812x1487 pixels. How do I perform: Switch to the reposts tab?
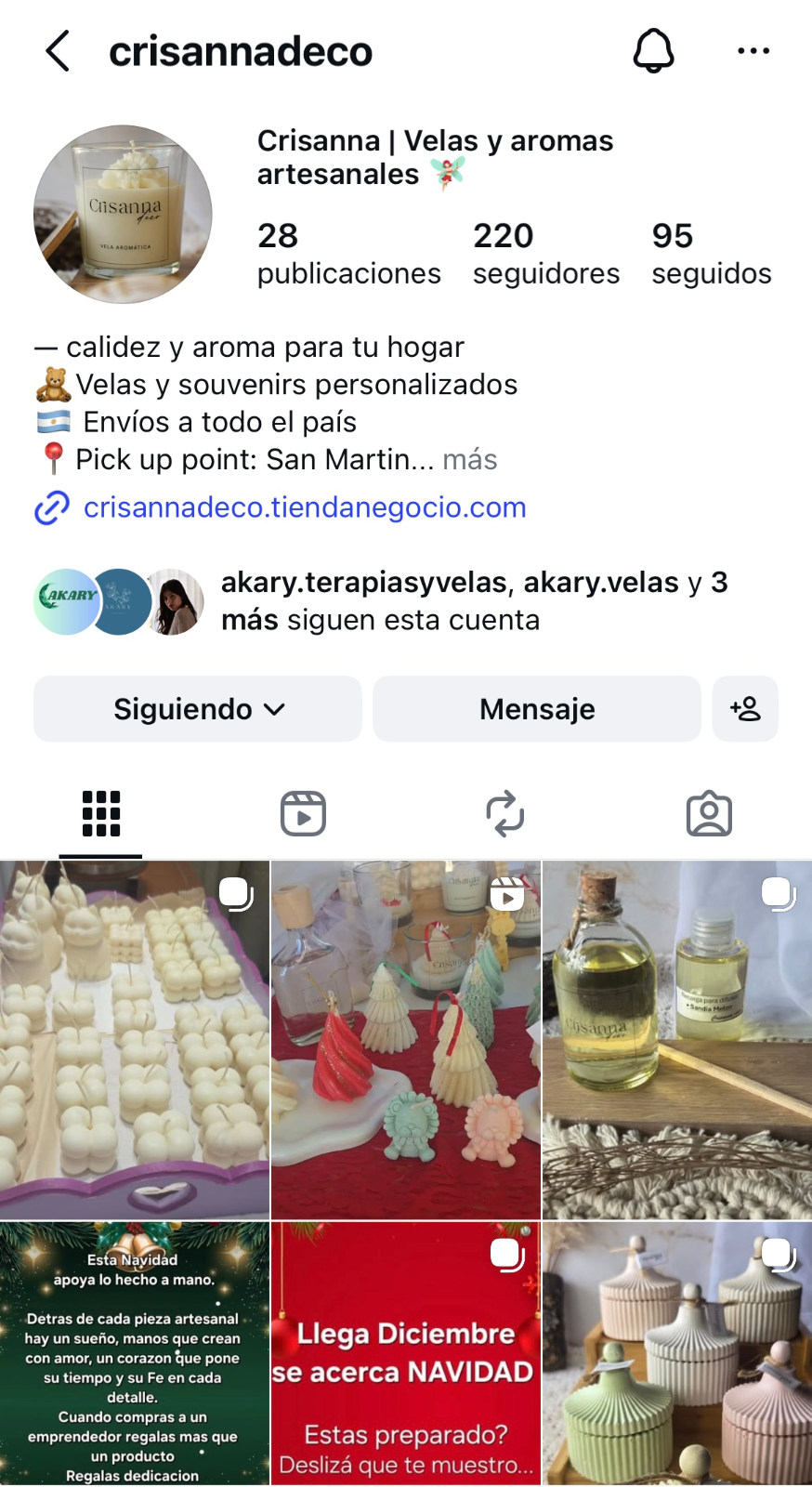[x=505, y=814]
